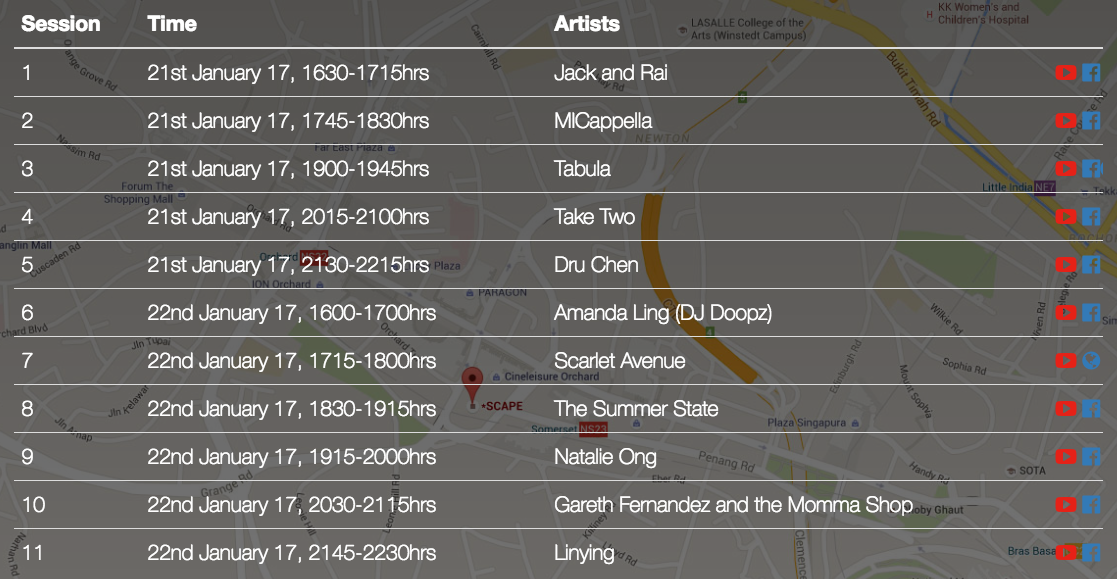Image resolution: width=1117 pixels, height=579 pixels.
Task: Visit Dru Chen's Facebook page
Action: [x=1091, y=265]
